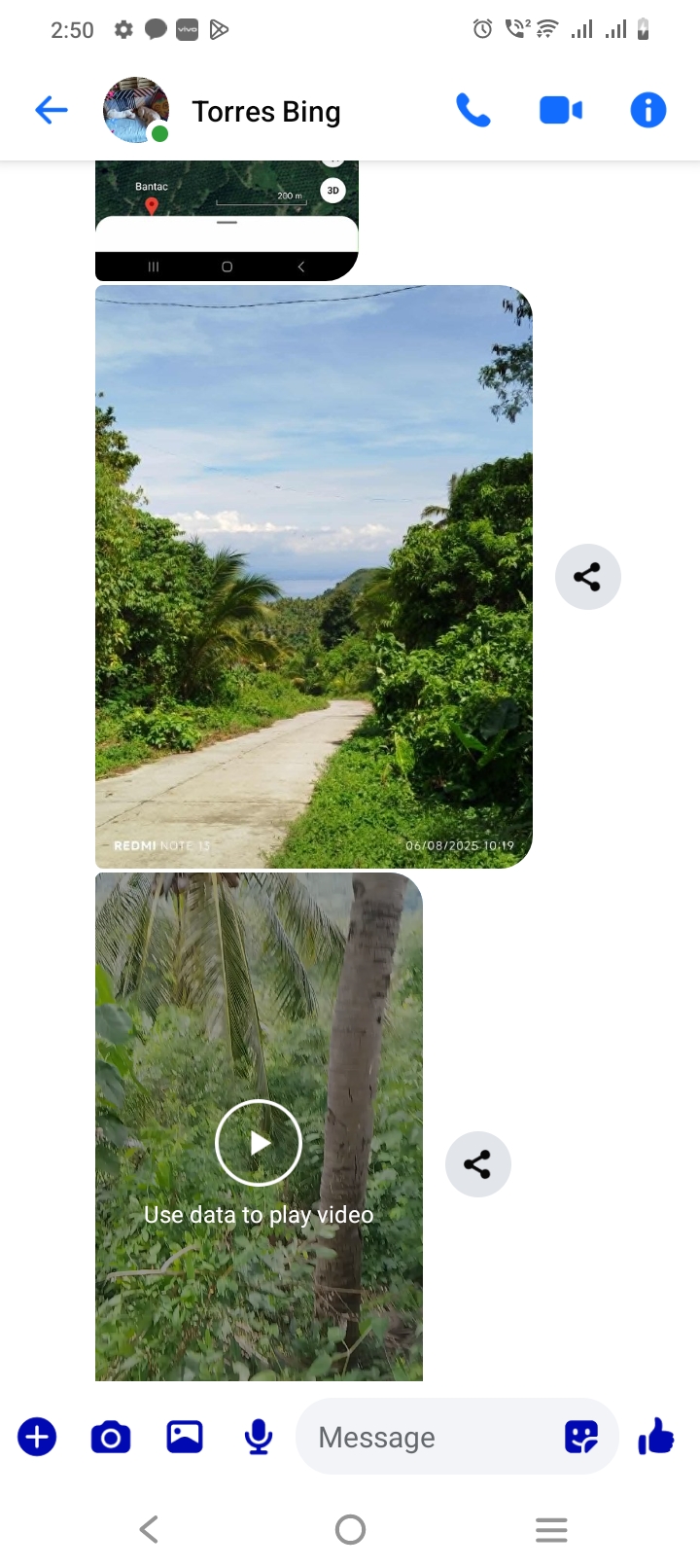Start a voice call with Torres Bing

473,111
